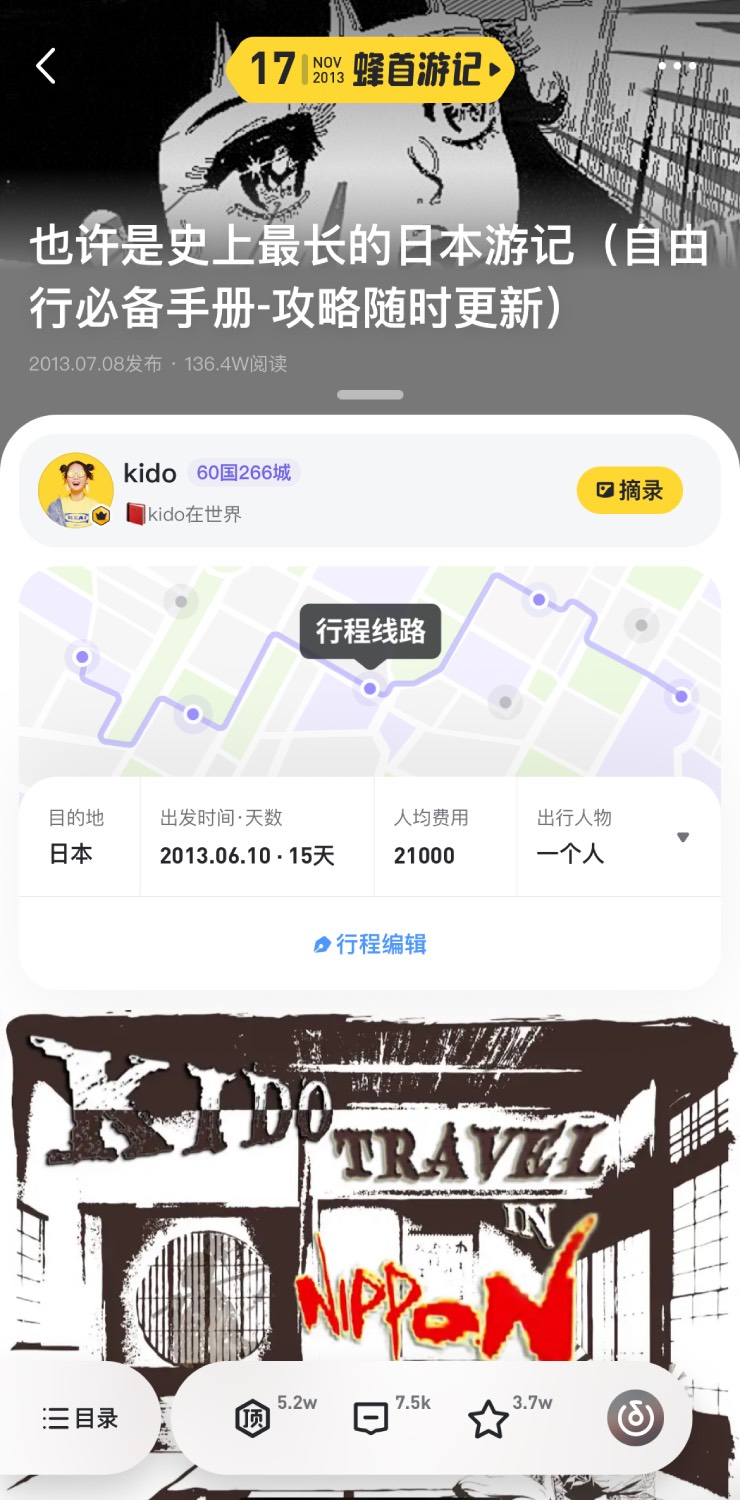The image size is (740, 1500).
Task: Open the comments with 7.5k replies
Action: (371, 1418)
